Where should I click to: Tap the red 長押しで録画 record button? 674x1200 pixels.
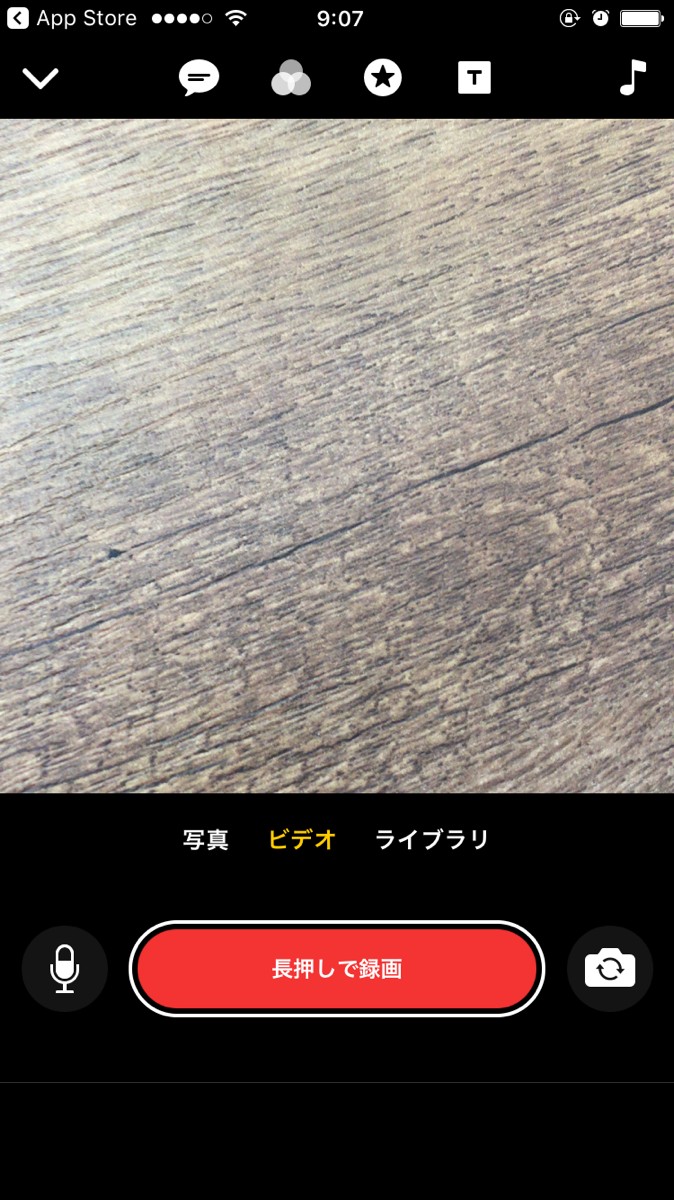click(x=337, y=969)
